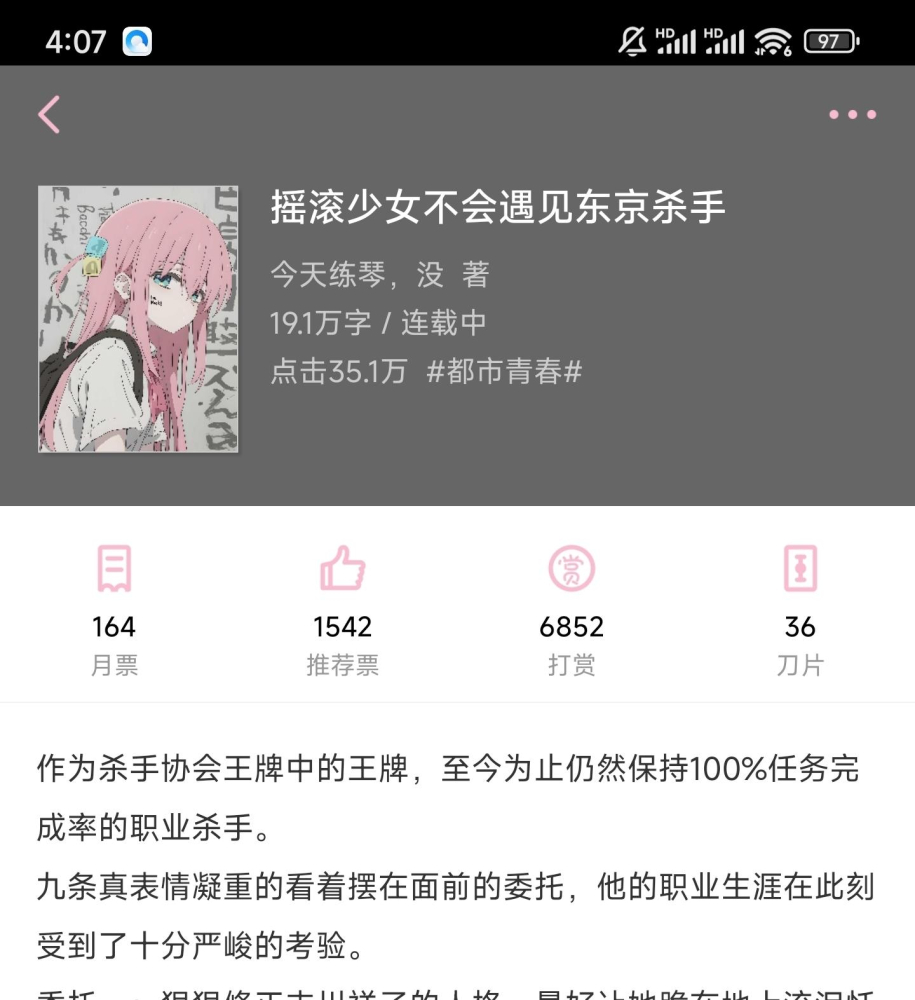This screenshot has height=1000, width=915.
Task: Select the 推荐票 thumbs-up icon
Action: (343, 568)
